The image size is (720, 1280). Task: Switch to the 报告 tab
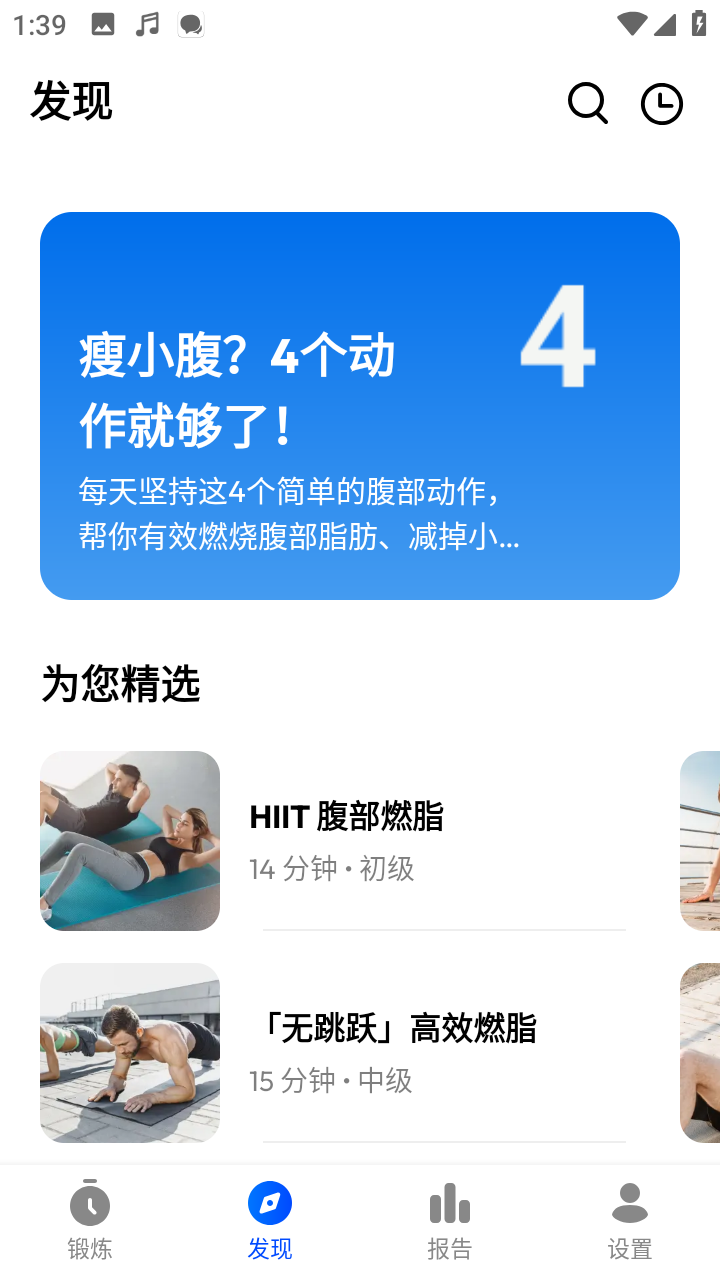pyautogui.click(x=450, y=1220)
